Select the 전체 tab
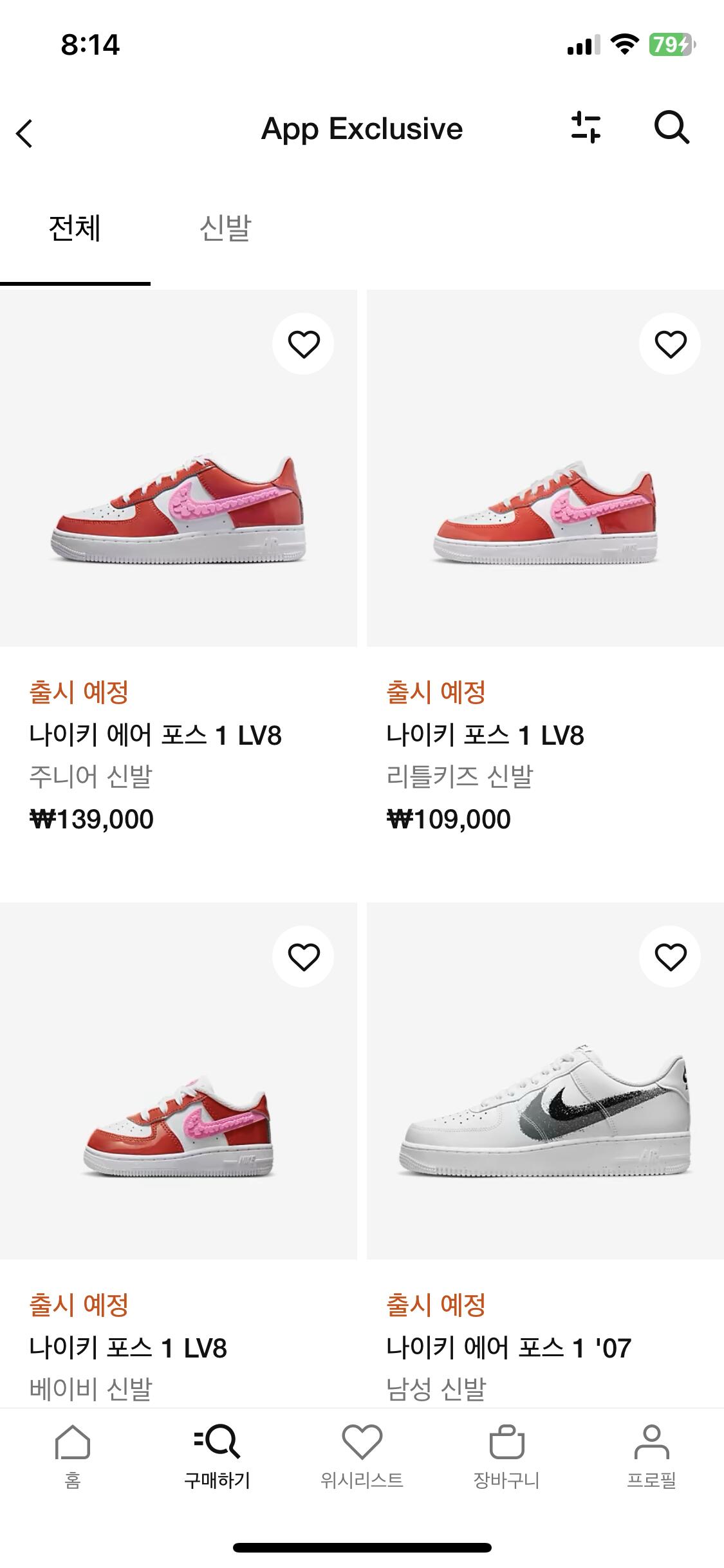This screenshot has width=724, height=1568. click(75, 228)
